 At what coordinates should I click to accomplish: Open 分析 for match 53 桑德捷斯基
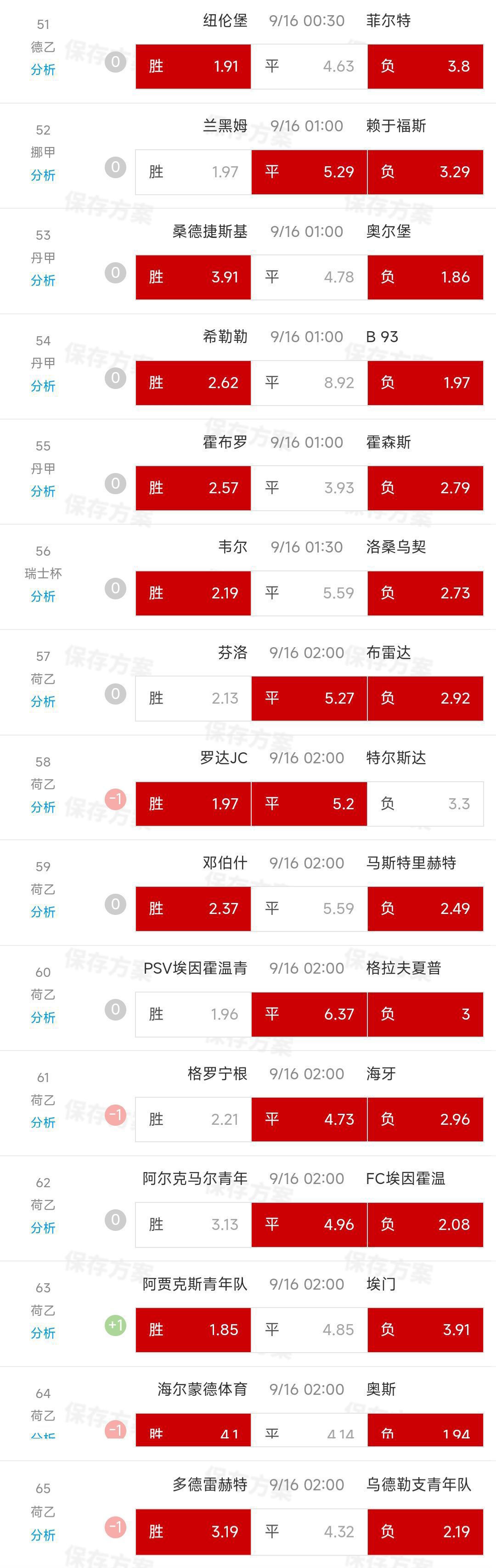43,281
